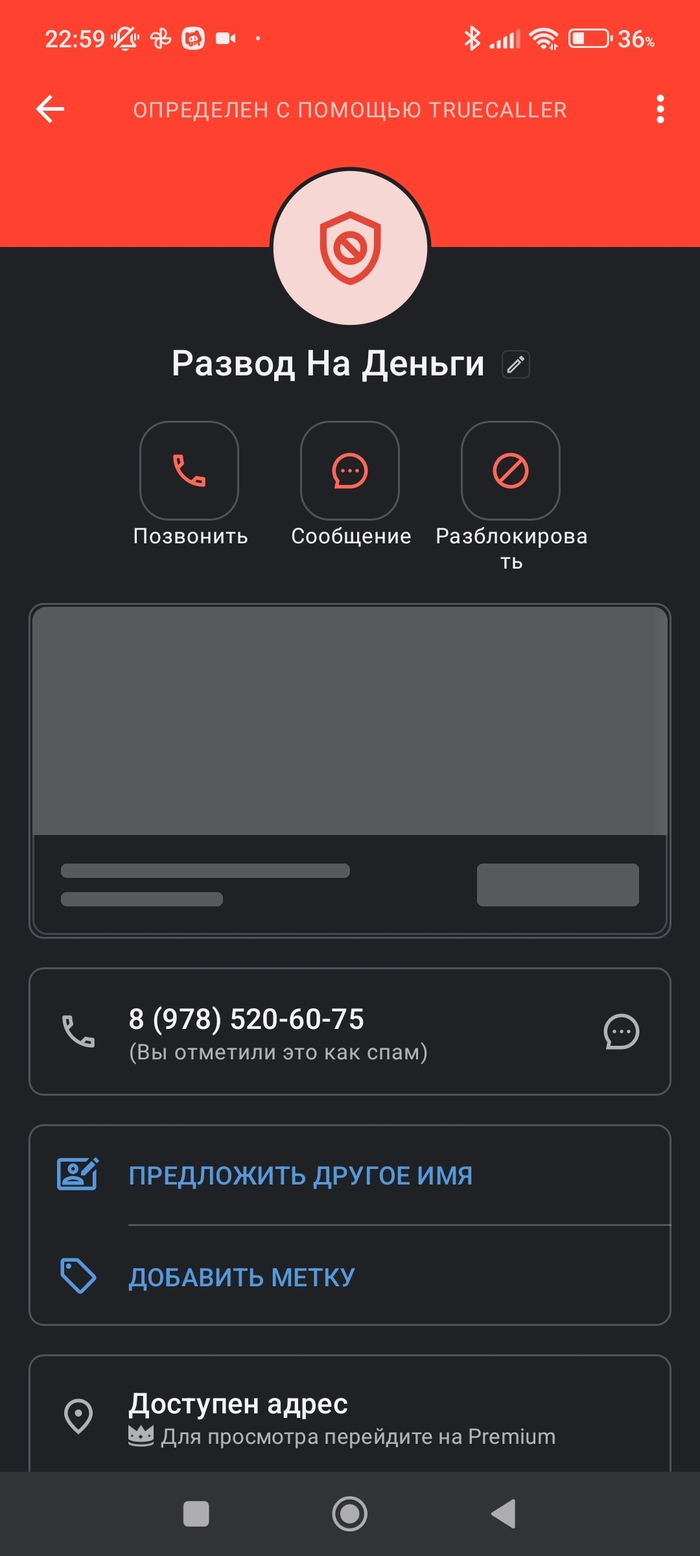Open the three-dot overflow menu
Viewport: 700px width, 1556px height.
(660, 109)
